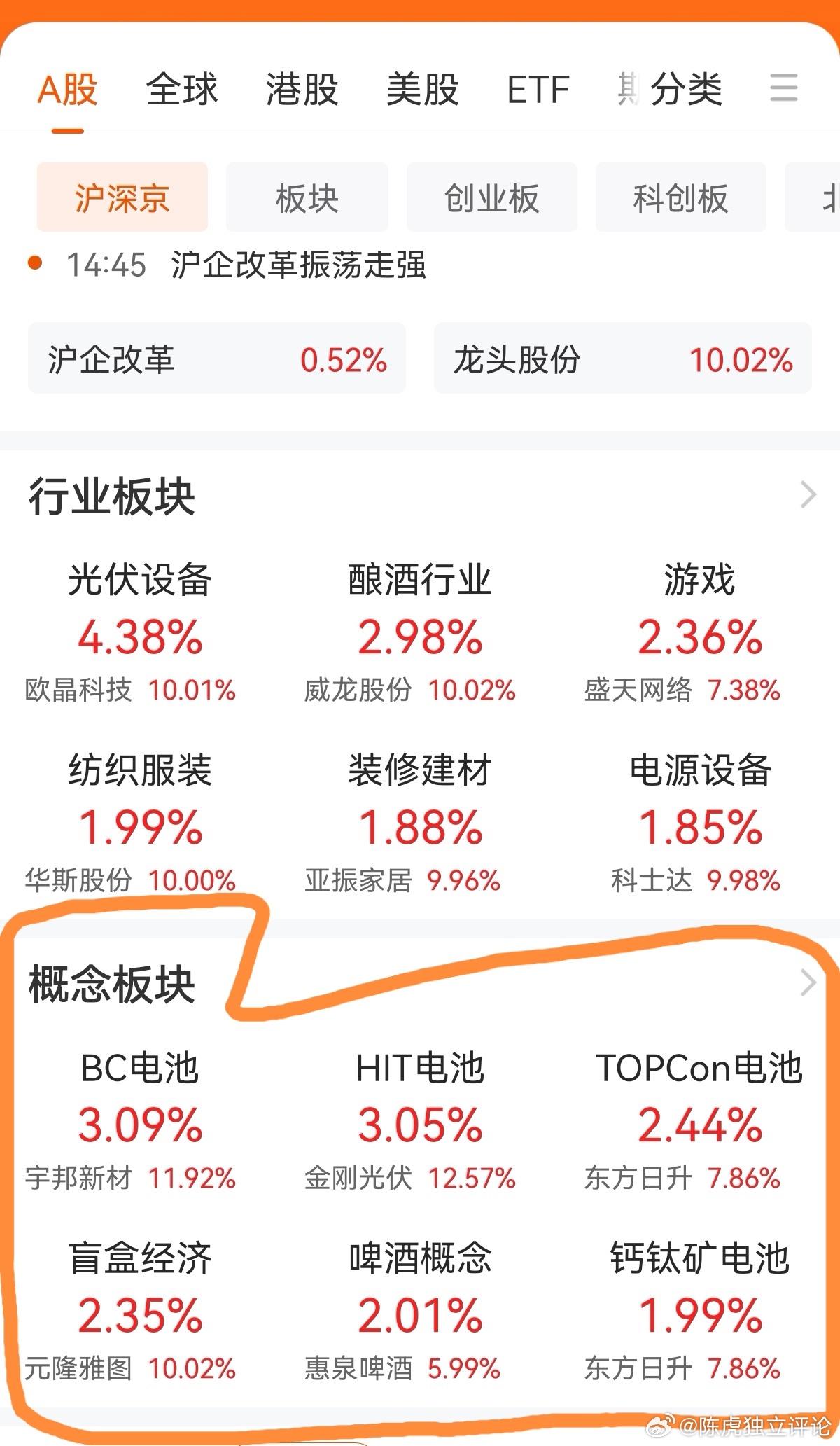Screen dimensions: 840x1446
Task: Open the 分类 menu icon
Action: pos(783,88)
